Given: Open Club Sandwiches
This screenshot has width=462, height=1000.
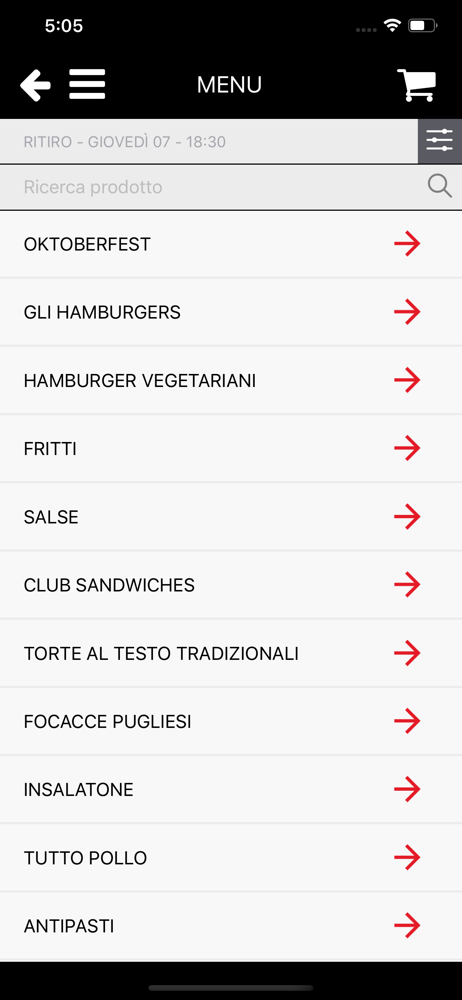Looking at the screenshot, I should coord(231,585).
